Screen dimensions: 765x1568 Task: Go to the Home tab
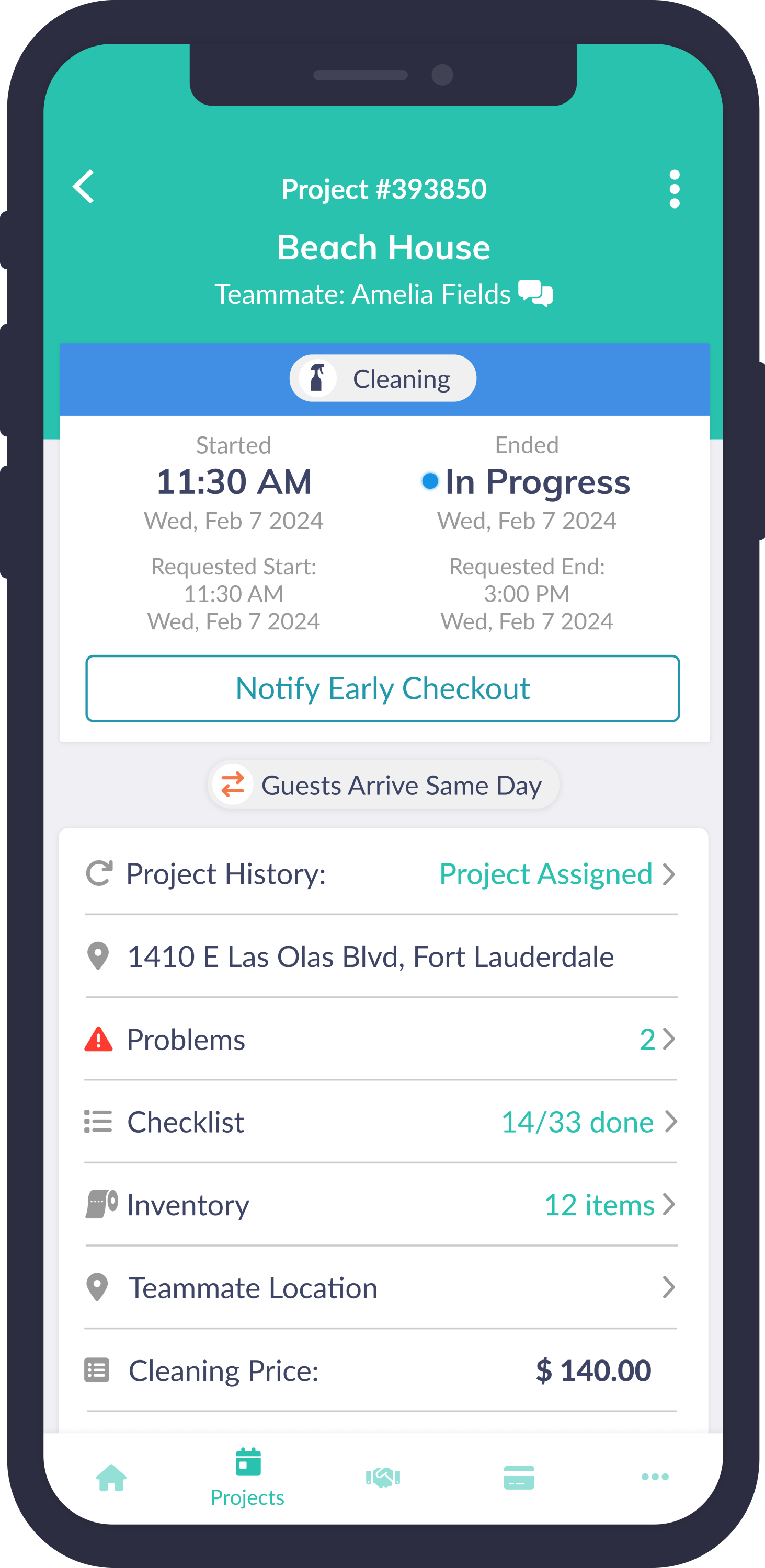pos(111,1477)
